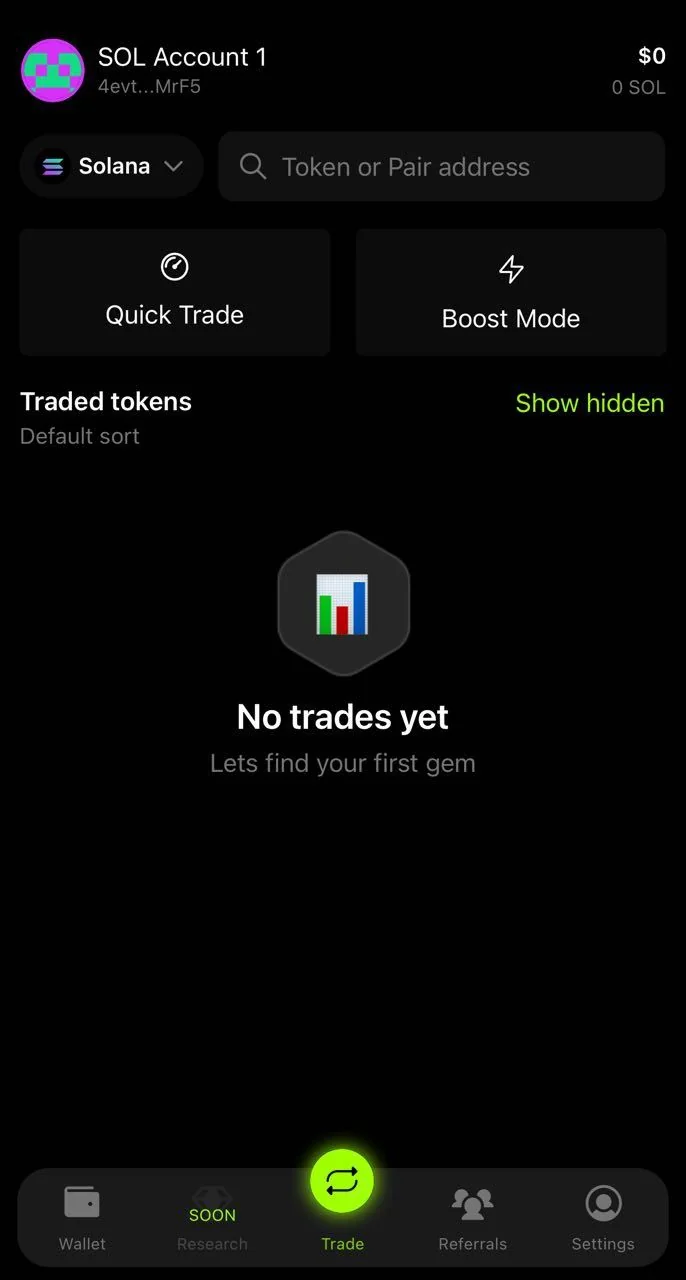Open the SOL Account 1 profile avatar
Screen dimensions: 686x1280
tap(52, 71)
